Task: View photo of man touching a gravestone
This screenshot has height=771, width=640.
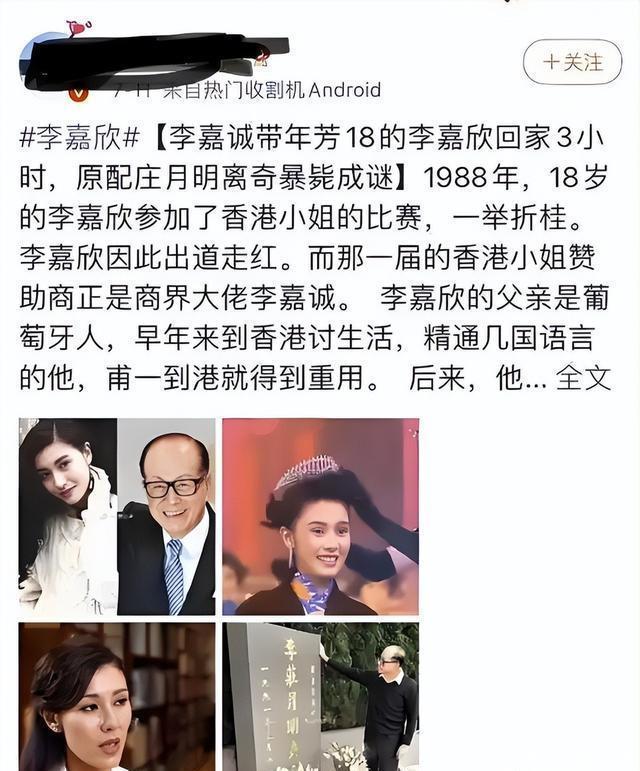Action: click(x=320, y=696)
